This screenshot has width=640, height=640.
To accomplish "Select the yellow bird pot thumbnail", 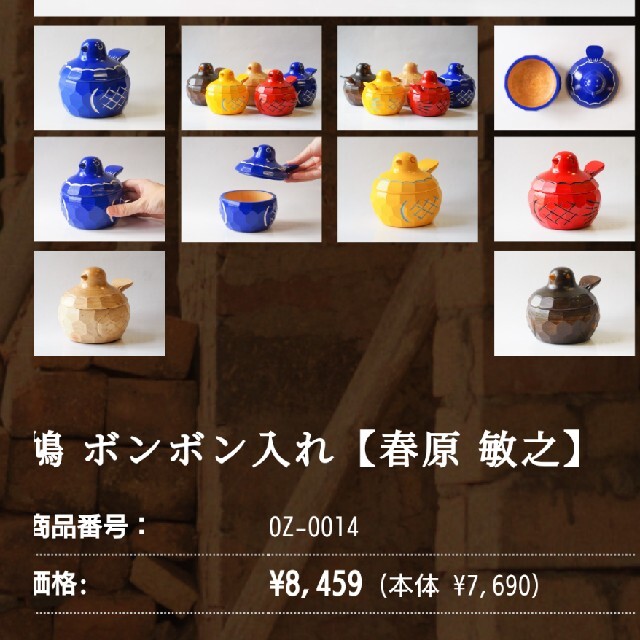I will click(x=406, y=189).
